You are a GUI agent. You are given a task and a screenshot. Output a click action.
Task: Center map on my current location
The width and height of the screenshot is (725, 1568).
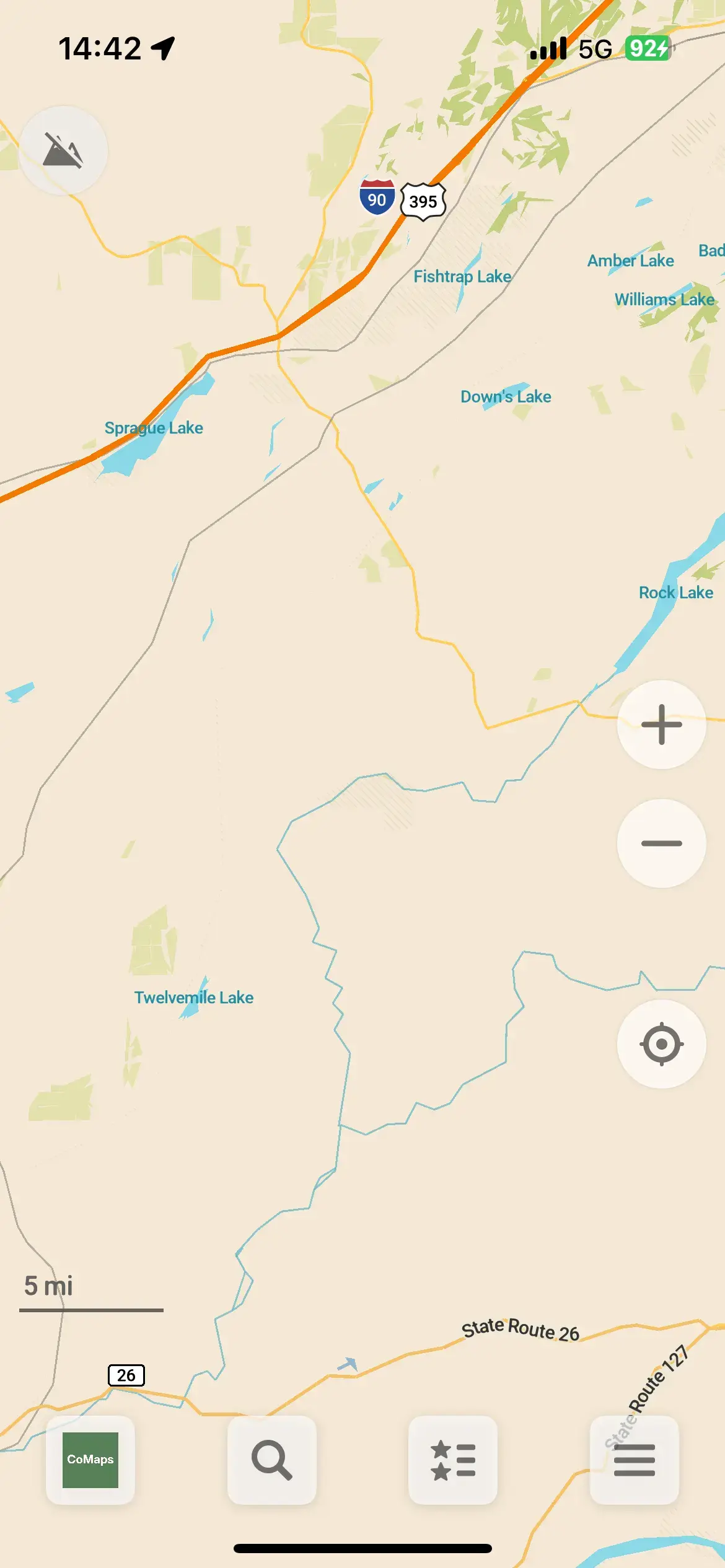tap(661, 1043)
